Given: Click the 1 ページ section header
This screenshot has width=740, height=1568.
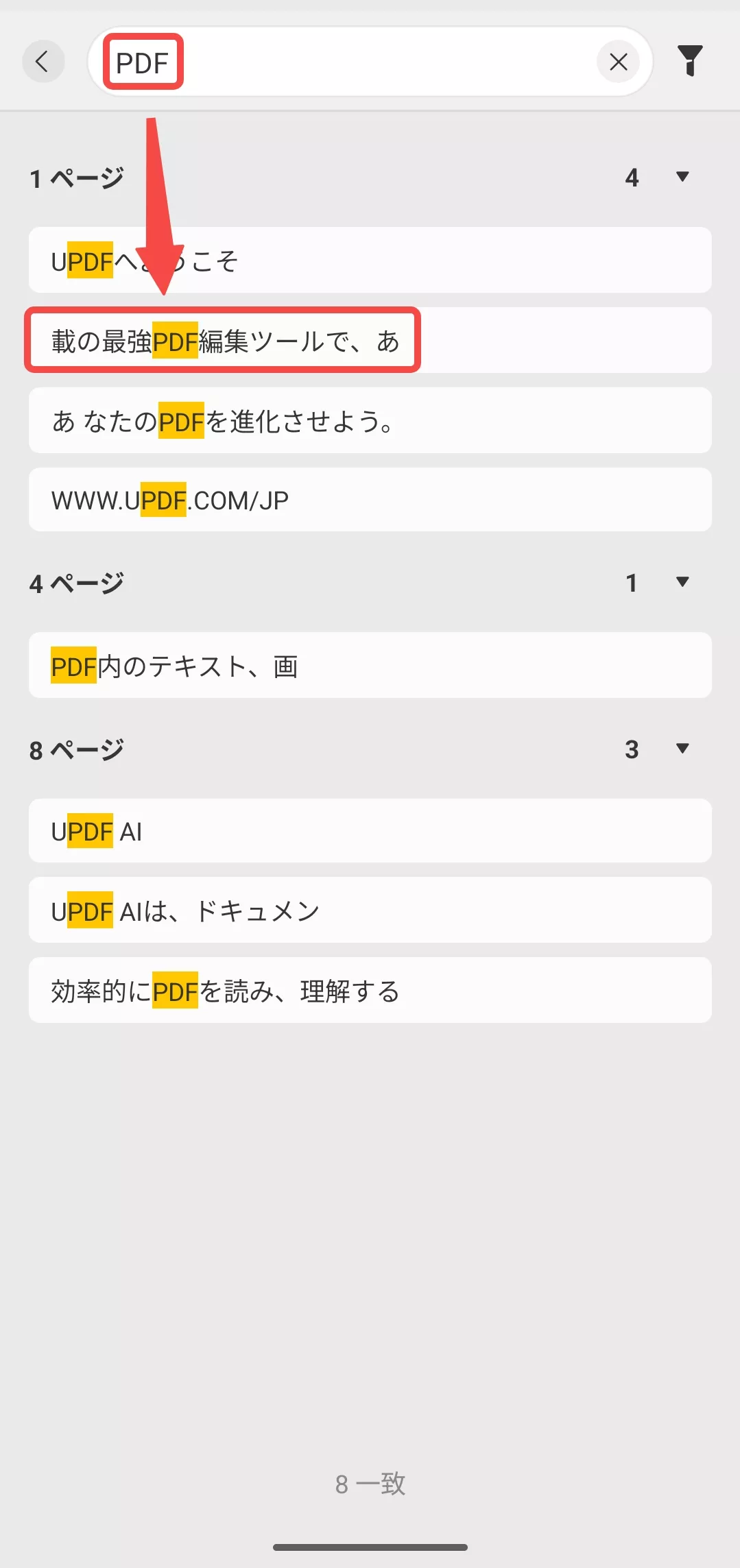Looking at the screenshot, I should [76, 177].
